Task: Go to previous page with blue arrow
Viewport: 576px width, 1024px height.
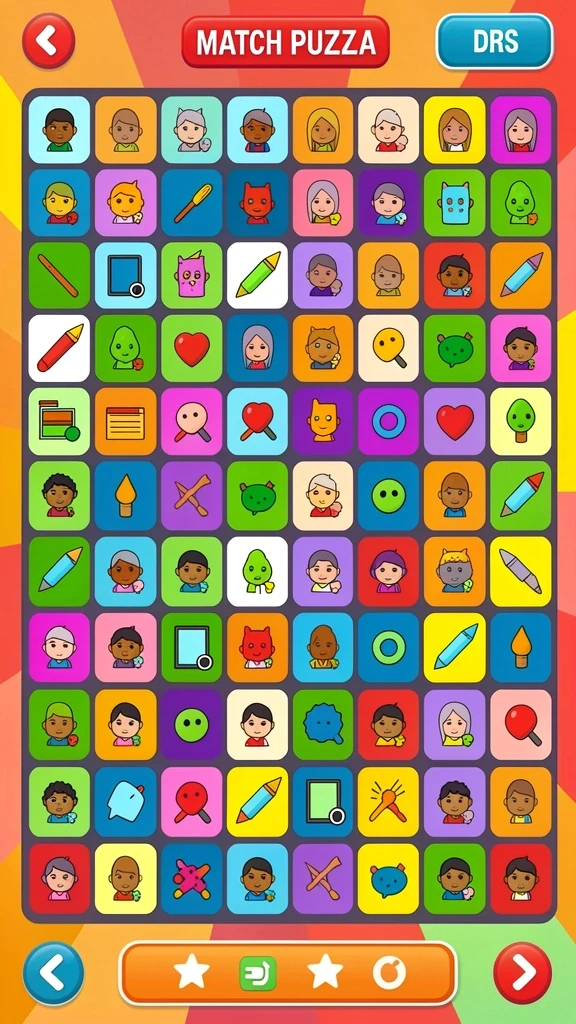Action: [x=54, y=972]
